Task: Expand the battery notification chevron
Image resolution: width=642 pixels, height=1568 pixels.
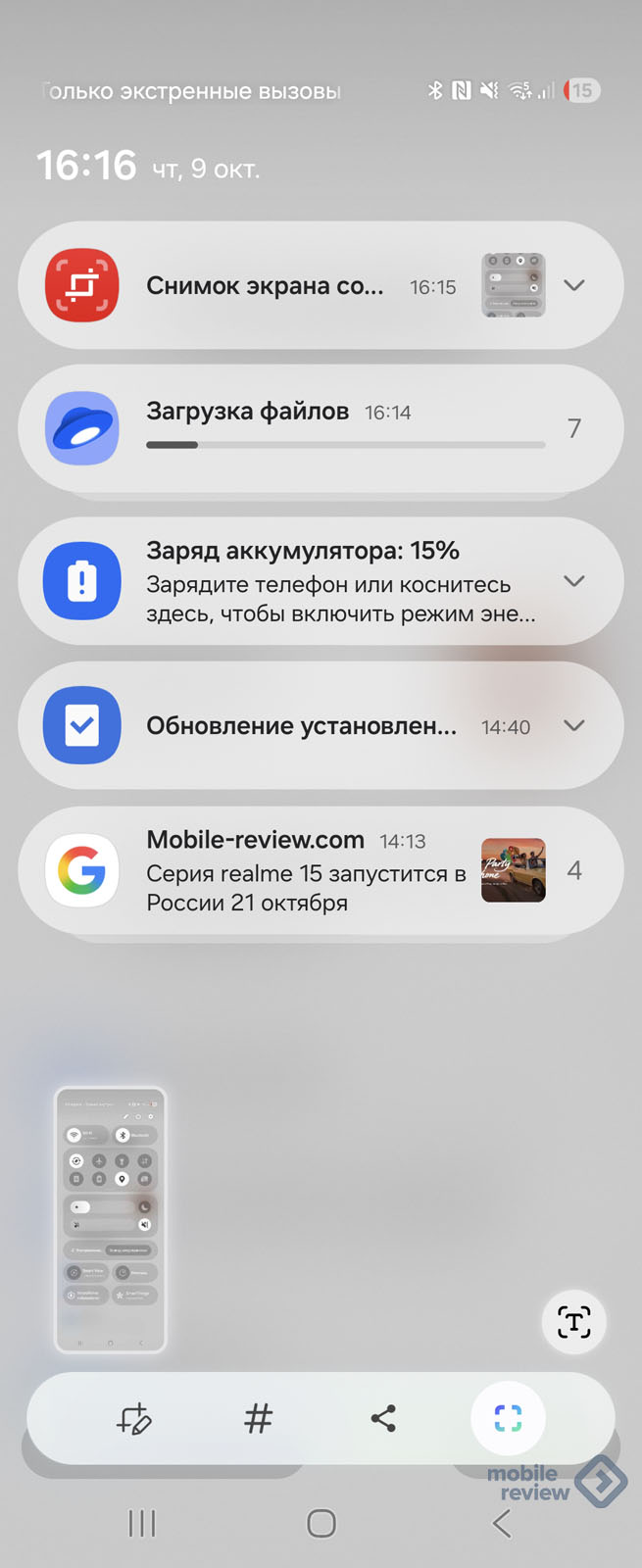Action: click(x=574, y=581)
